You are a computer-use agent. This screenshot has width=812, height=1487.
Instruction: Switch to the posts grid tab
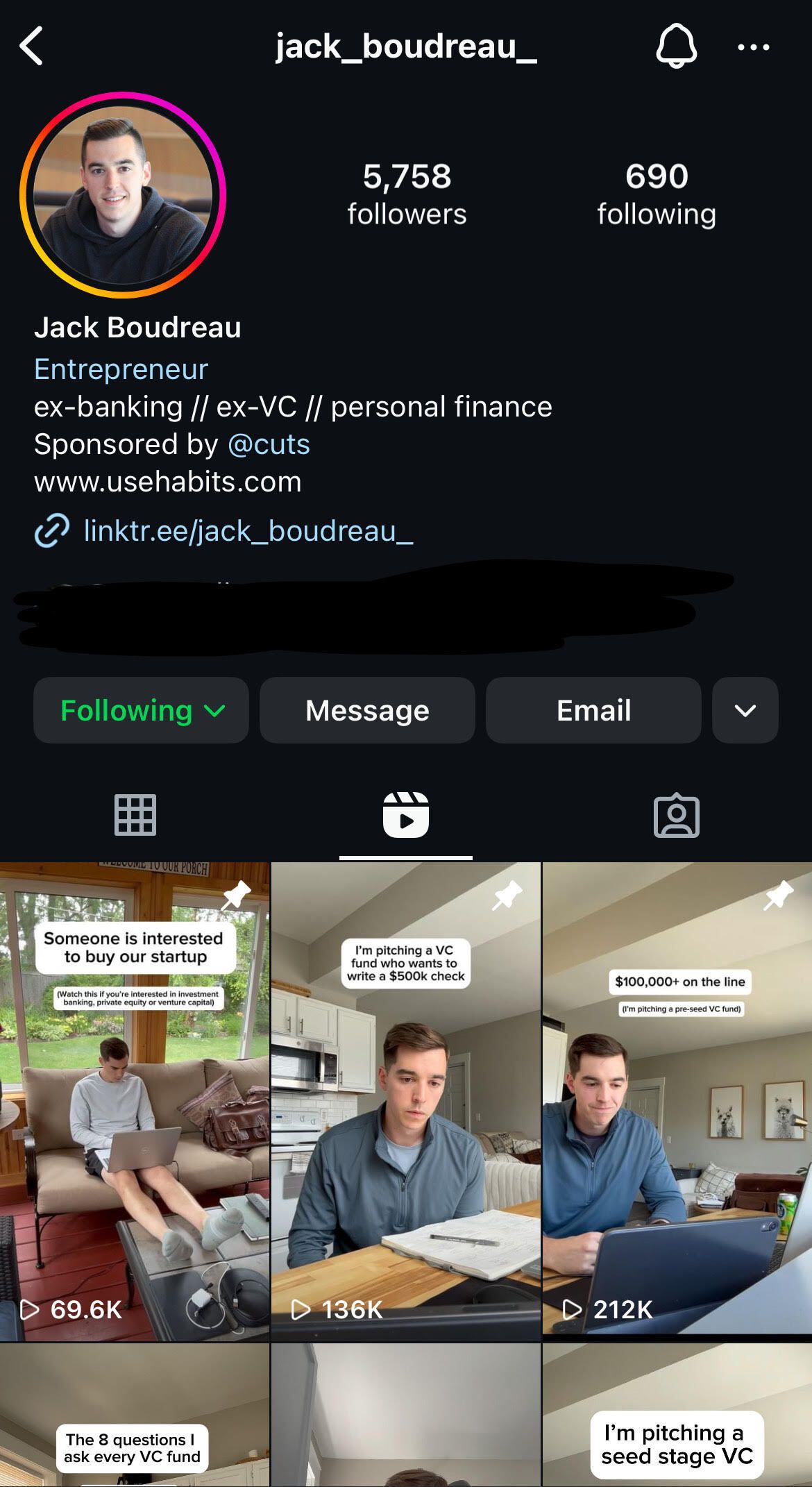click(135, 815)
